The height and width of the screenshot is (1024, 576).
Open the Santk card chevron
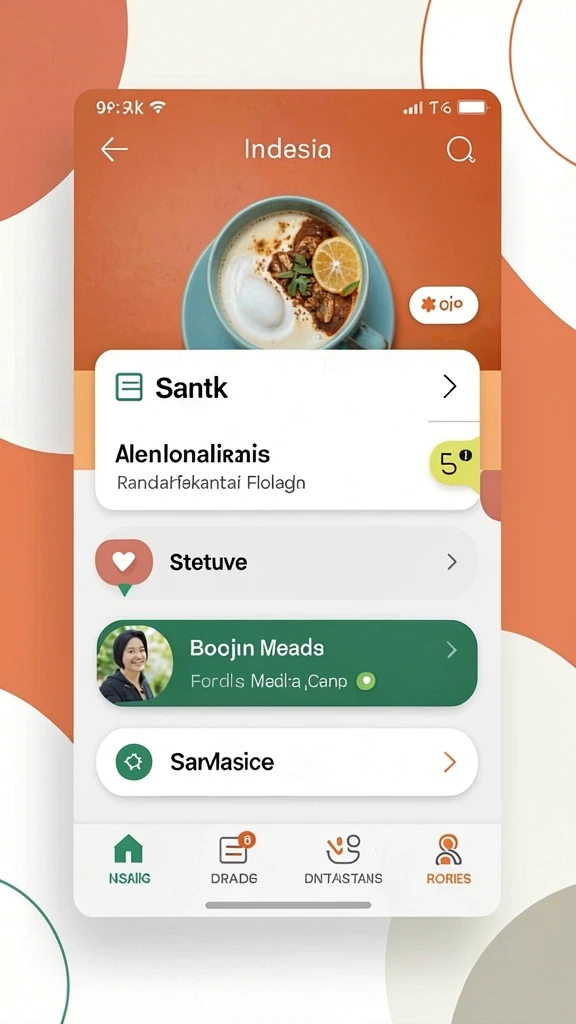click(x=450, y=387)
